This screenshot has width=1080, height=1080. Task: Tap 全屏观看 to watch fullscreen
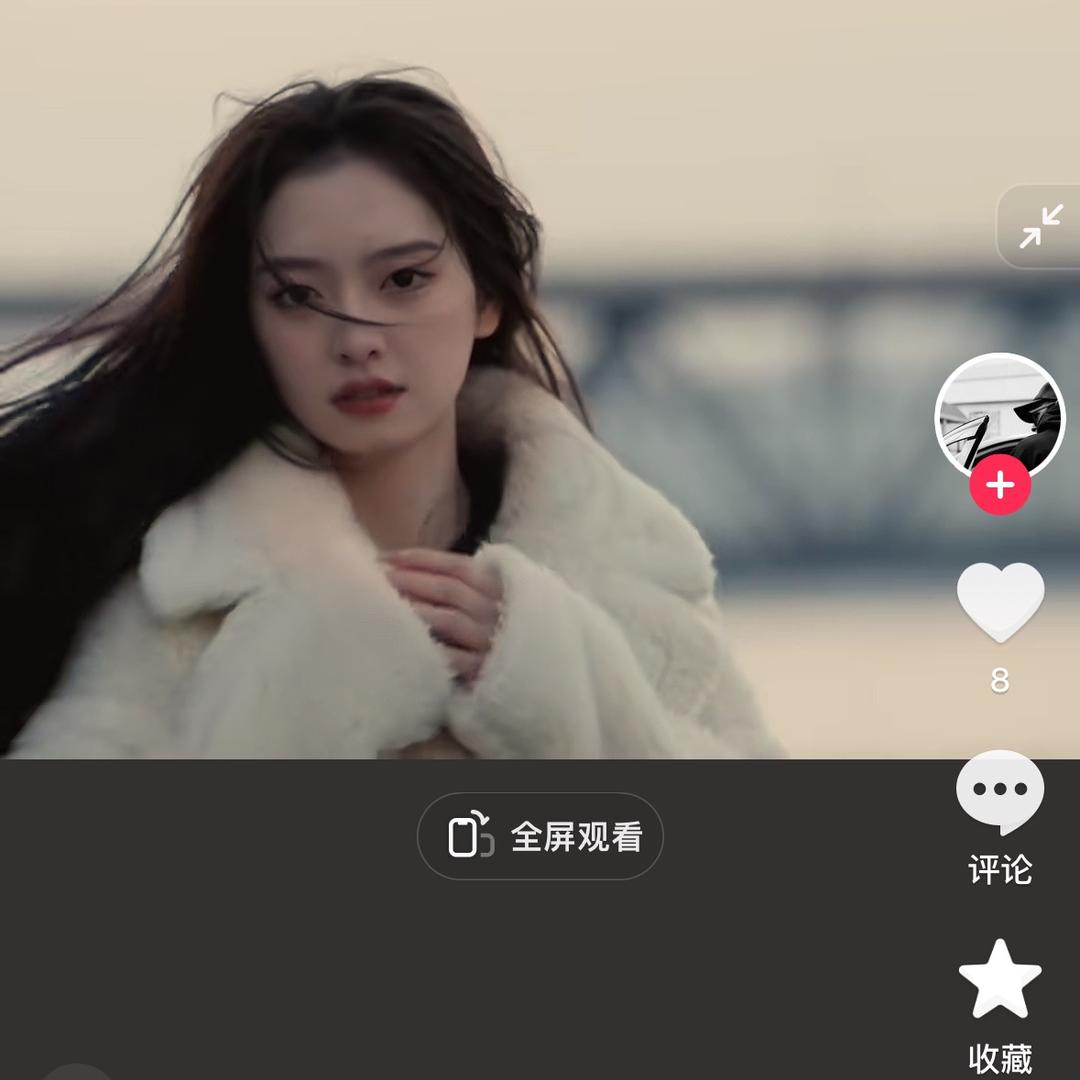(540, 836)
